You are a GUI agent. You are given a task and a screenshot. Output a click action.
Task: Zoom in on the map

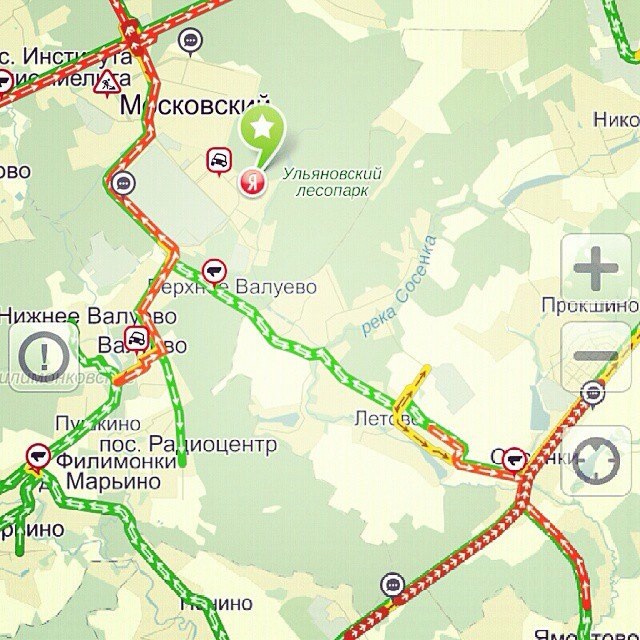pos(596,270)
